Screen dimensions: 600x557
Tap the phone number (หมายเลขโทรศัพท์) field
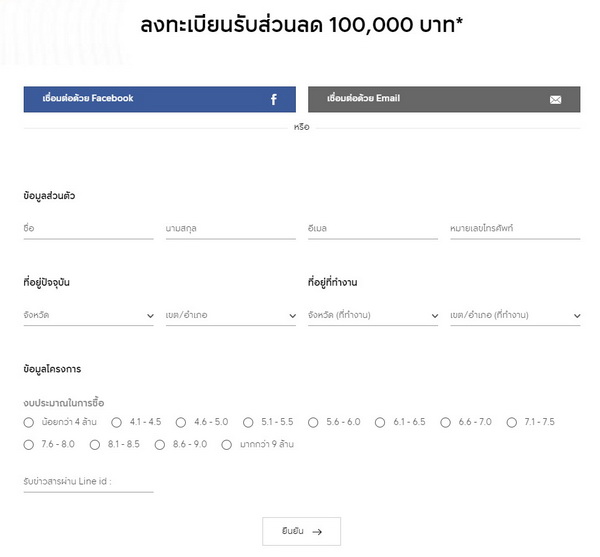coord(515,228)
